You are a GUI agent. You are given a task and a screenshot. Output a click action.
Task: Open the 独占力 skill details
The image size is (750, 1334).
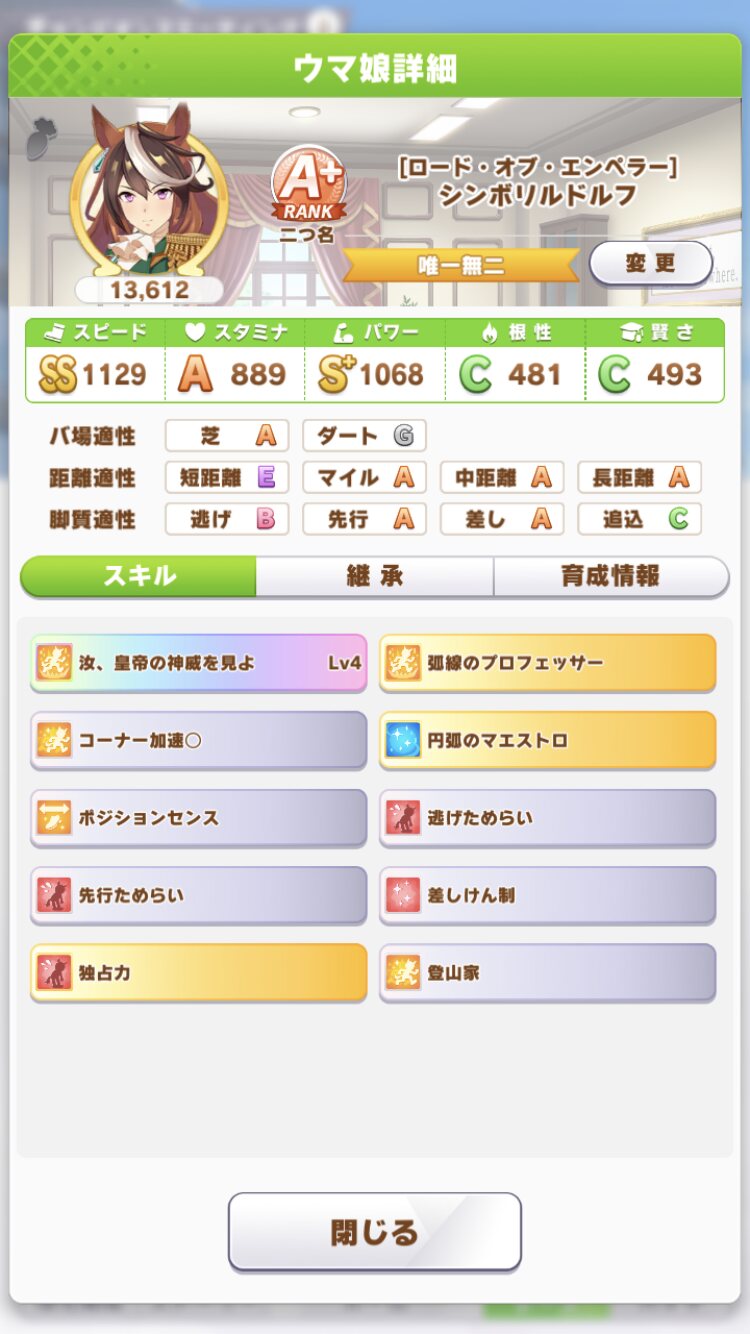[198, 972]
